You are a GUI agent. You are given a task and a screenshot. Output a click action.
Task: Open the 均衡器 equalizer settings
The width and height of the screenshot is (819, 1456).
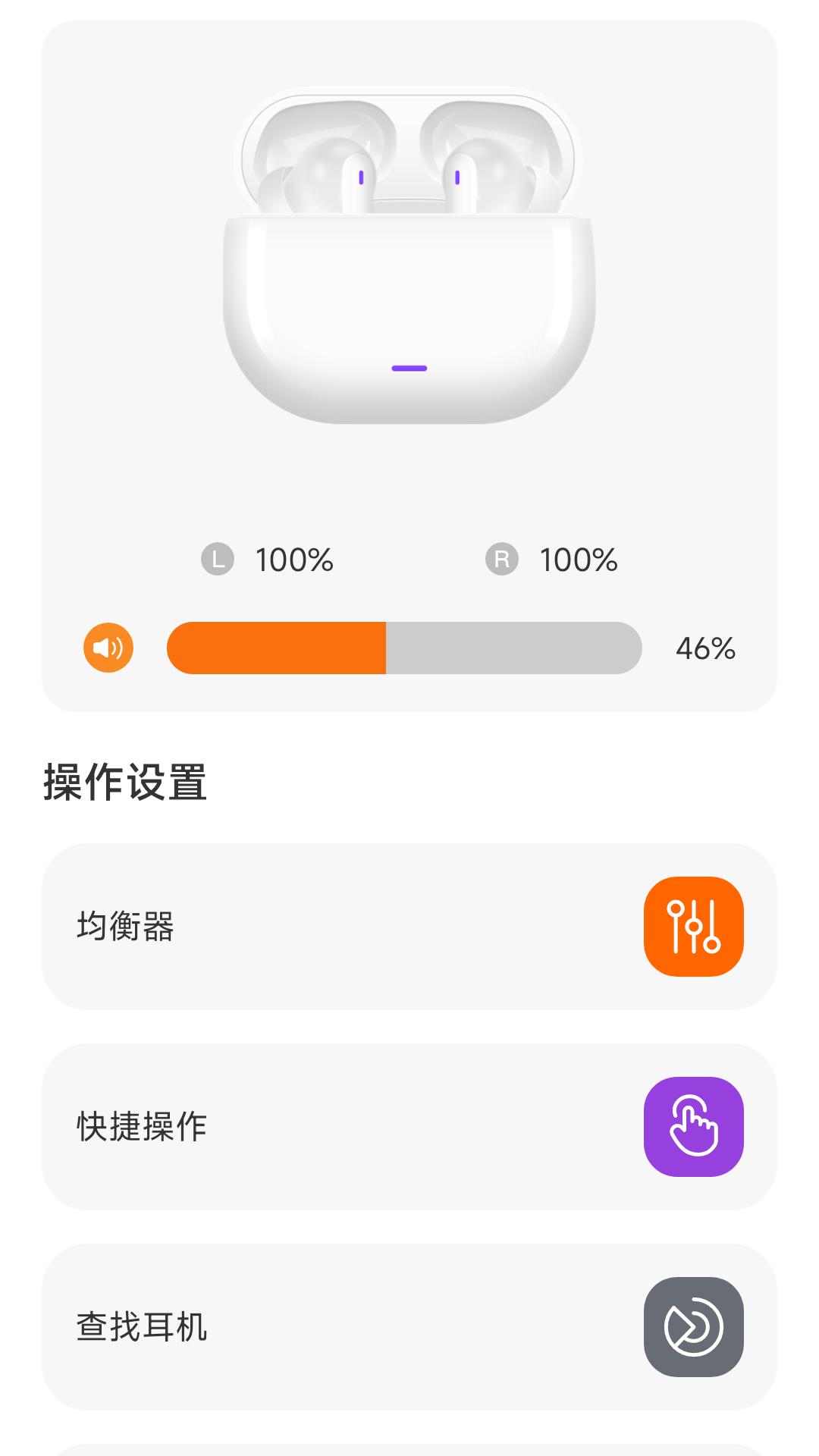(x=409, y=926)
